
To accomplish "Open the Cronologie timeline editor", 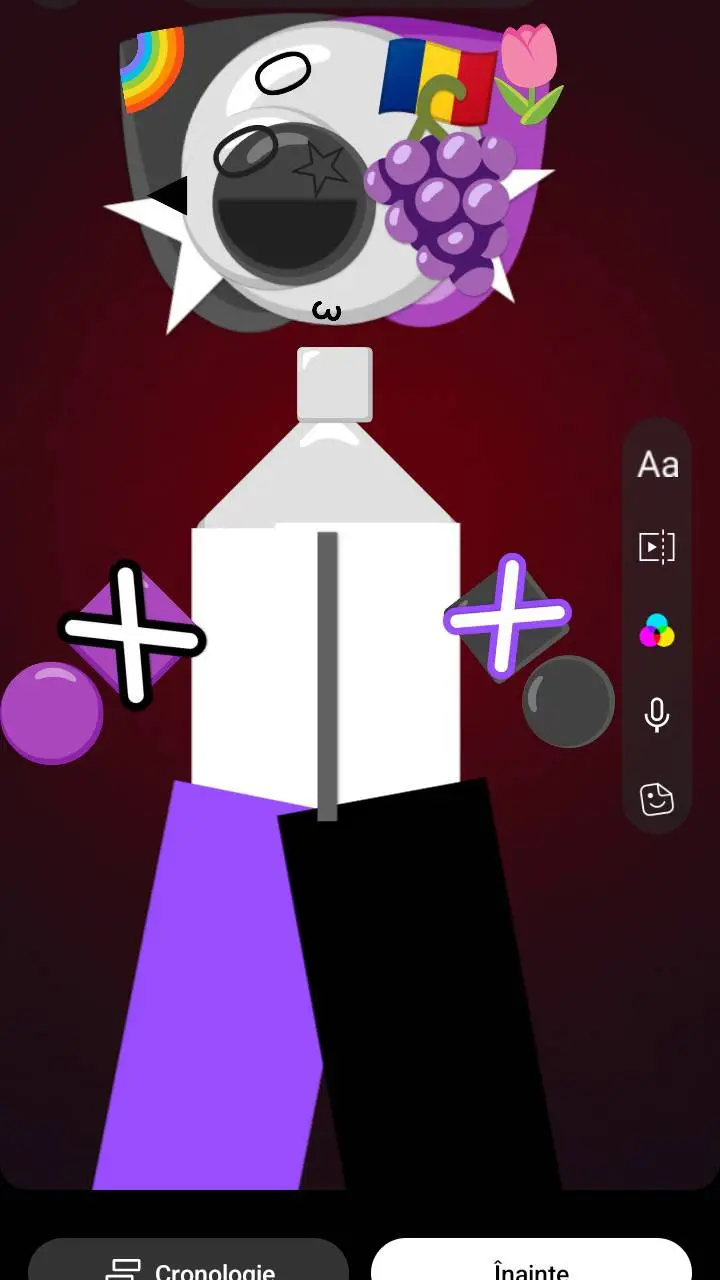I will 189,1264.
